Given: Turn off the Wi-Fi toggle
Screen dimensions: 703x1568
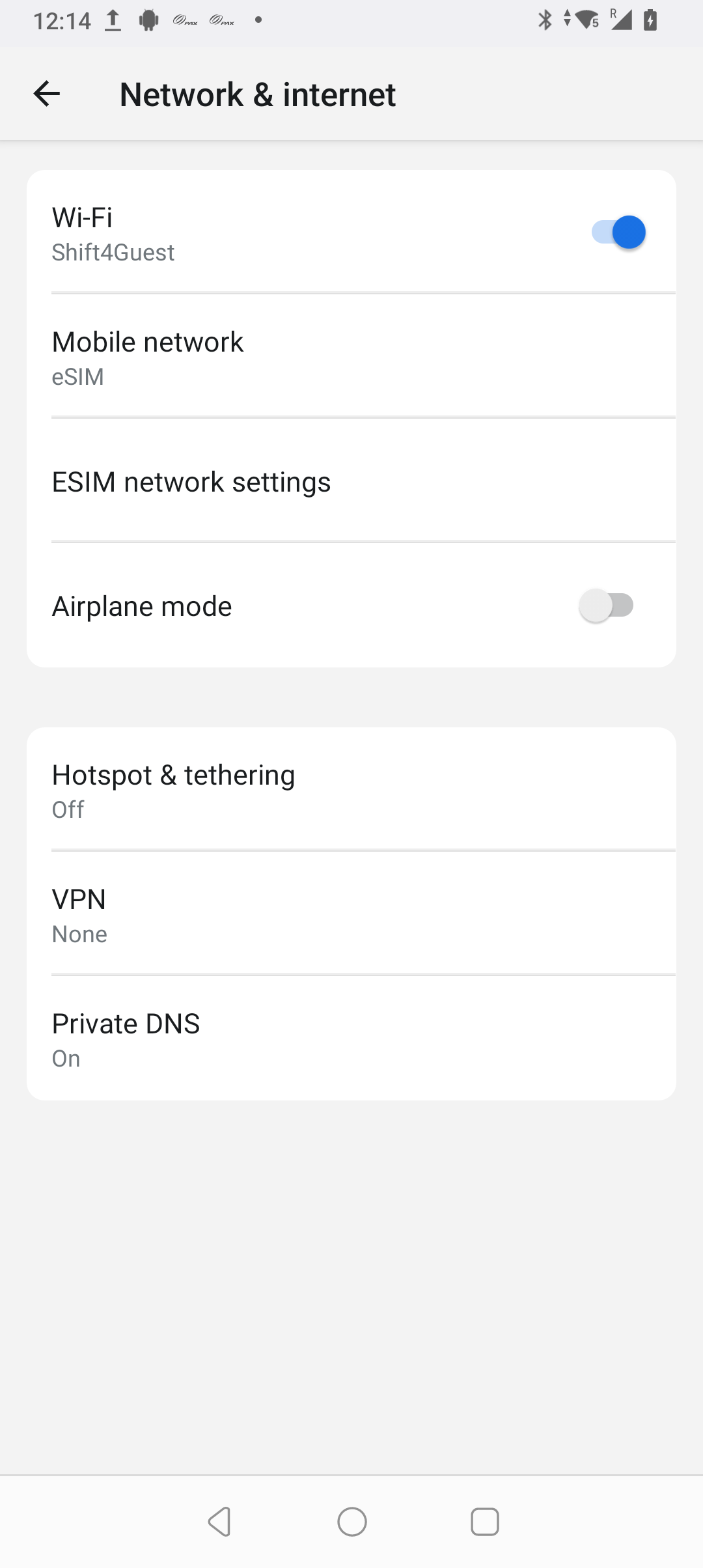Looking at the screenshot, I should pos(617,231).
